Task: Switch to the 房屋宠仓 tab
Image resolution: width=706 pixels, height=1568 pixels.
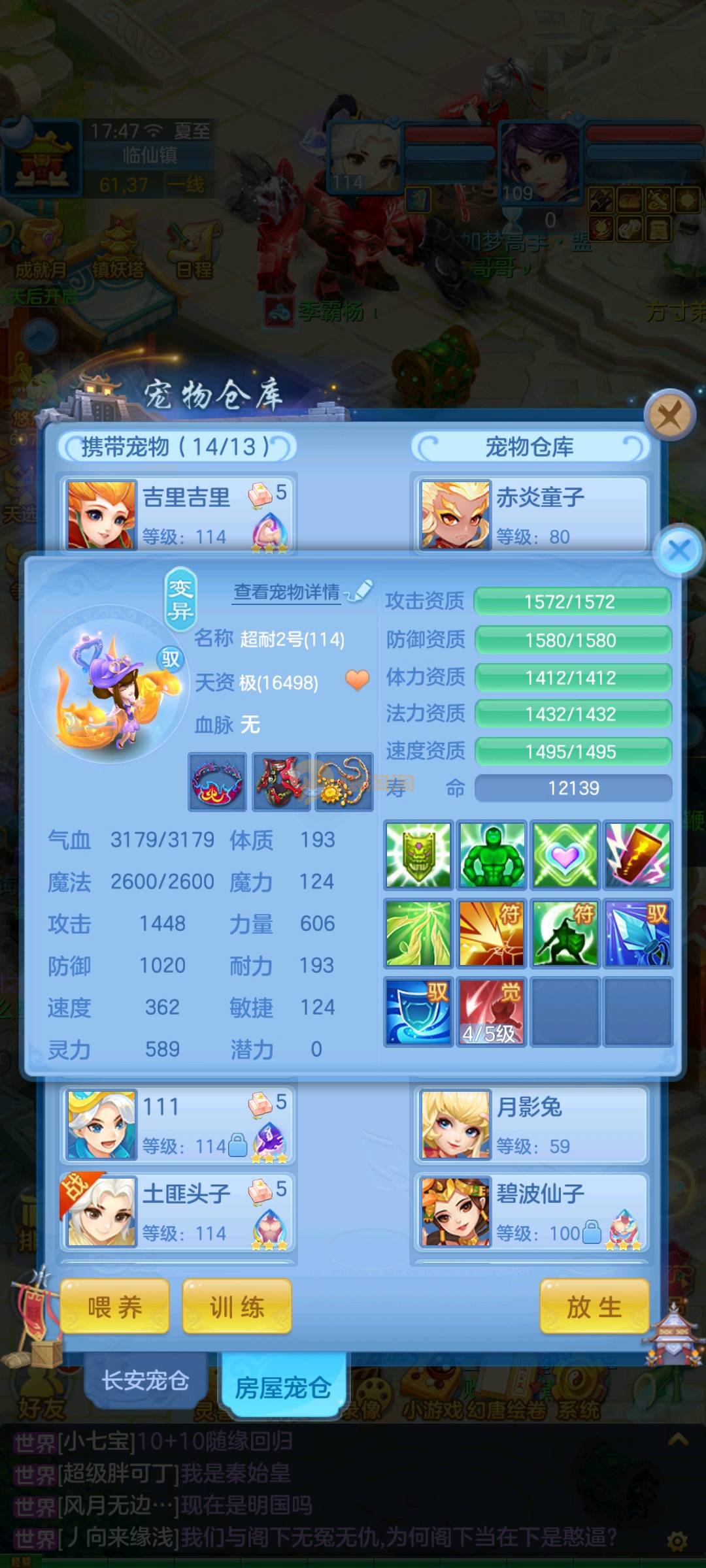Action: pyautogui.click(x=282, y=1386)
